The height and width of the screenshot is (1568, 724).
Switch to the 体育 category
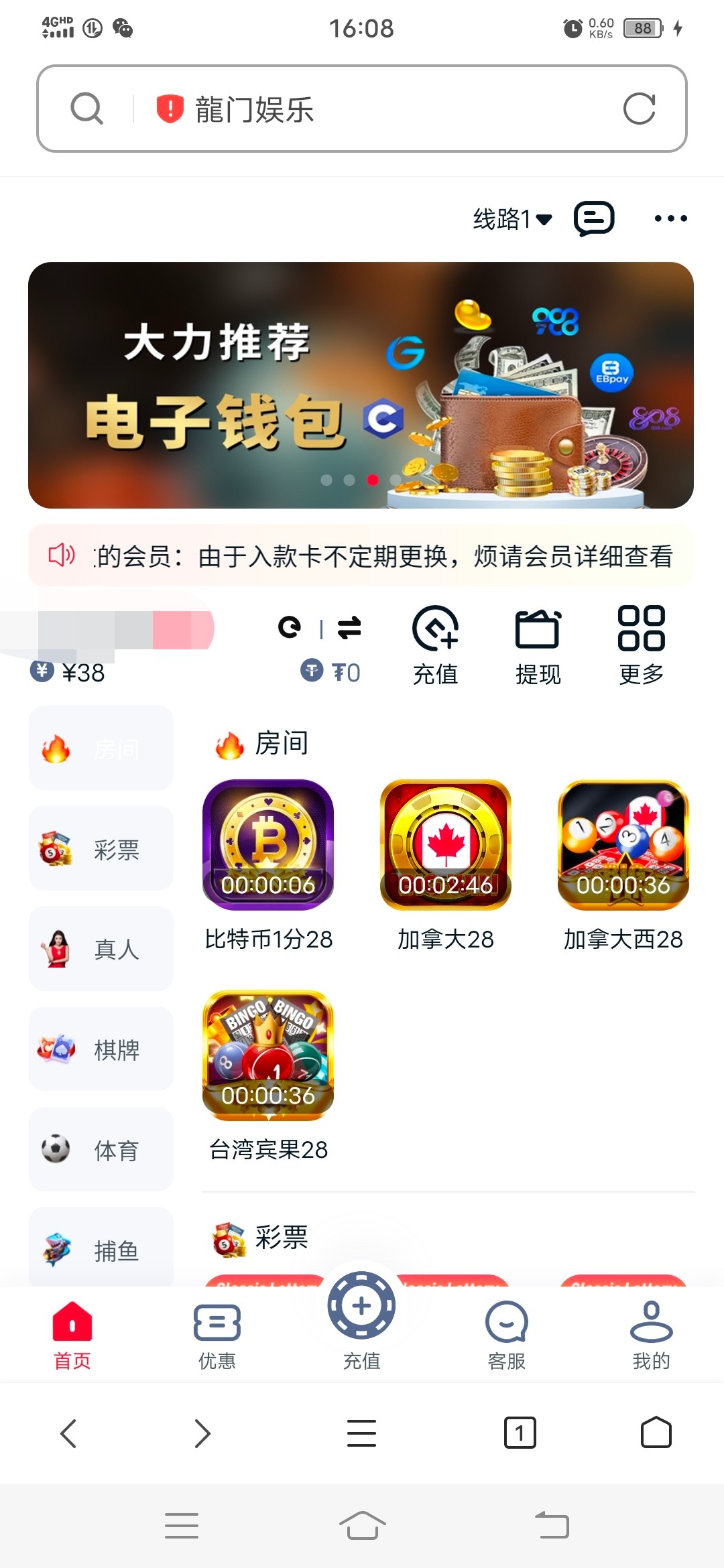101,1150
